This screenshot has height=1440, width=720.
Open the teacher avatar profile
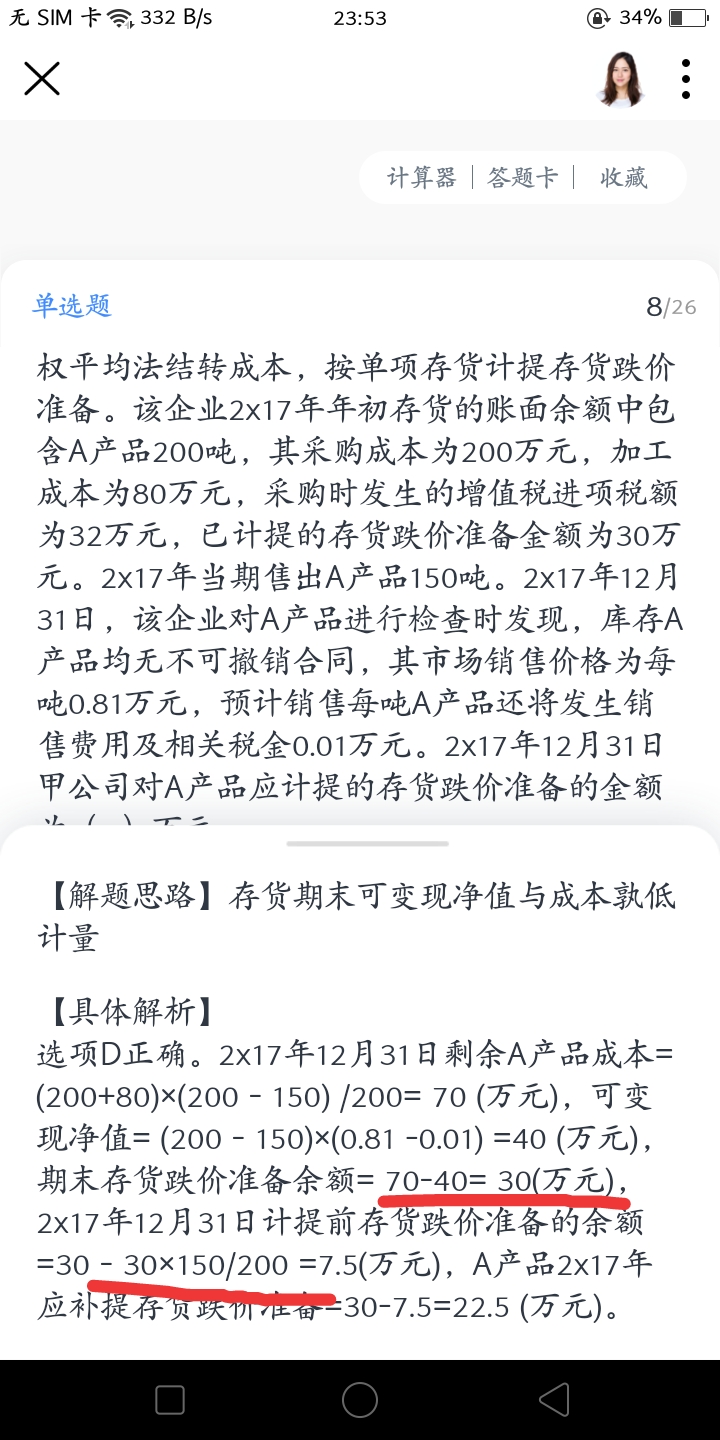621,78
